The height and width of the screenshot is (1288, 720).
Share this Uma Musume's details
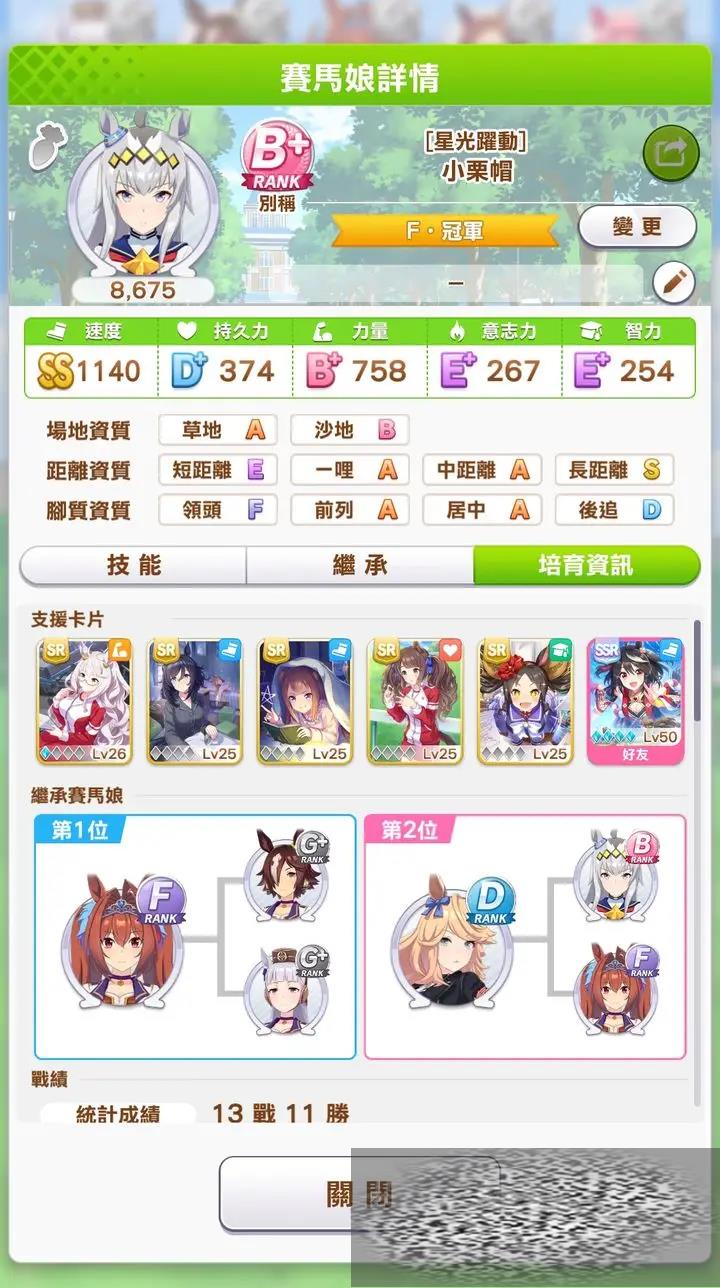click(670, 153)
